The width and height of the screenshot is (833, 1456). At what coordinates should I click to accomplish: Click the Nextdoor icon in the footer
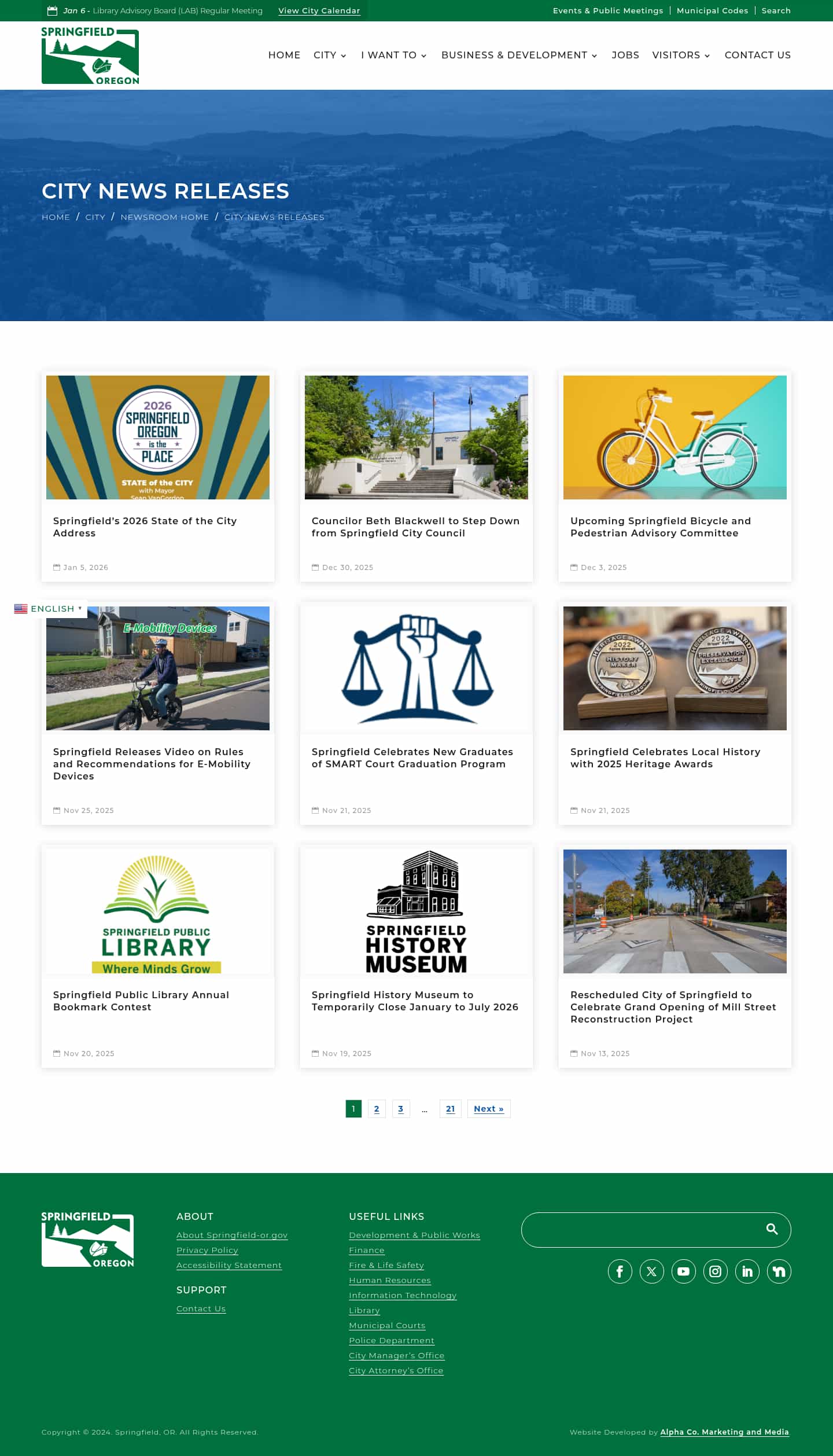coord(779,1271)
